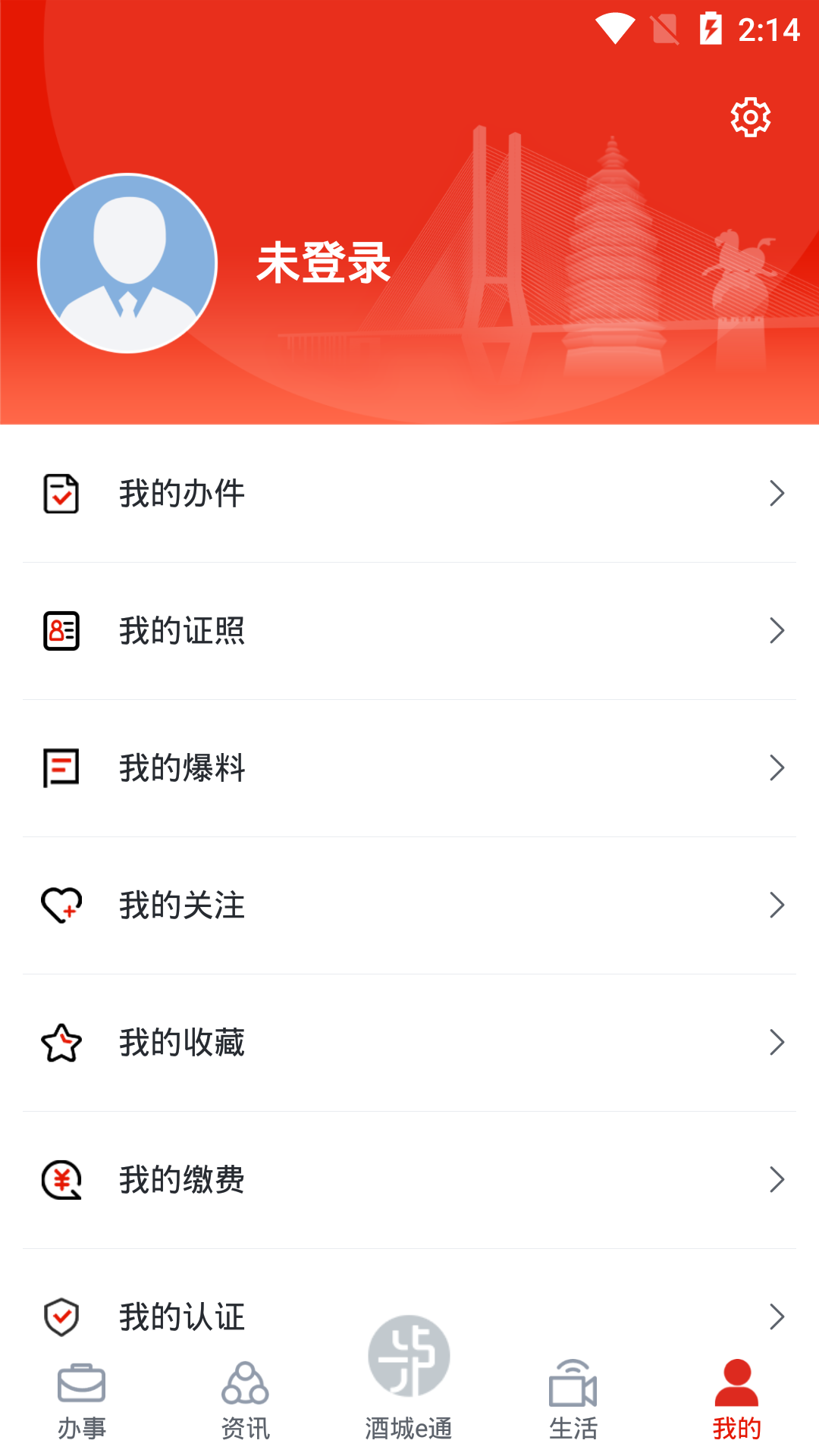819x1456 pixels.
Task: Open the settings gear icon
Action: tap(750, 117)
